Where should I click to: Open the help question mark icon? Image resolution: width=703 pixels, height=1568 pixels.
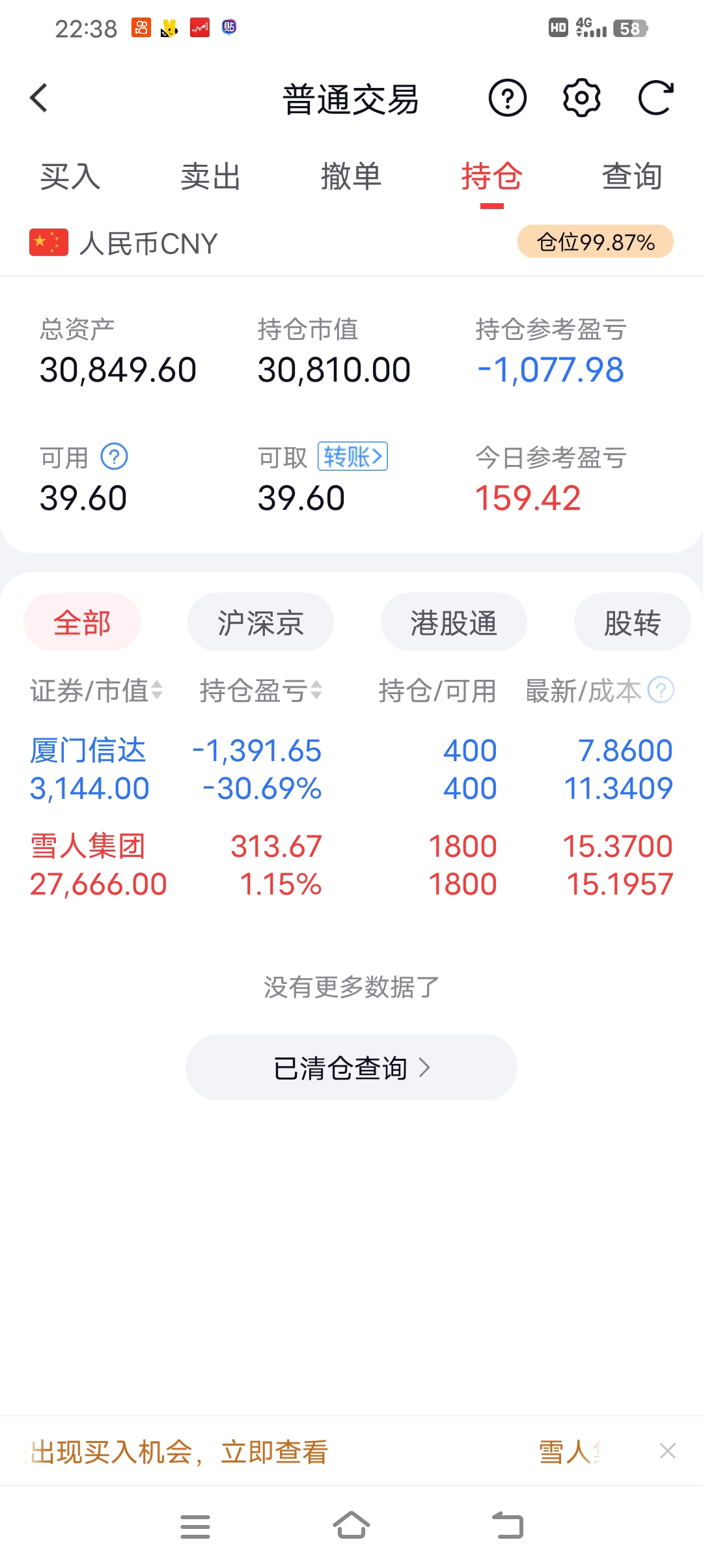(507, 98)
